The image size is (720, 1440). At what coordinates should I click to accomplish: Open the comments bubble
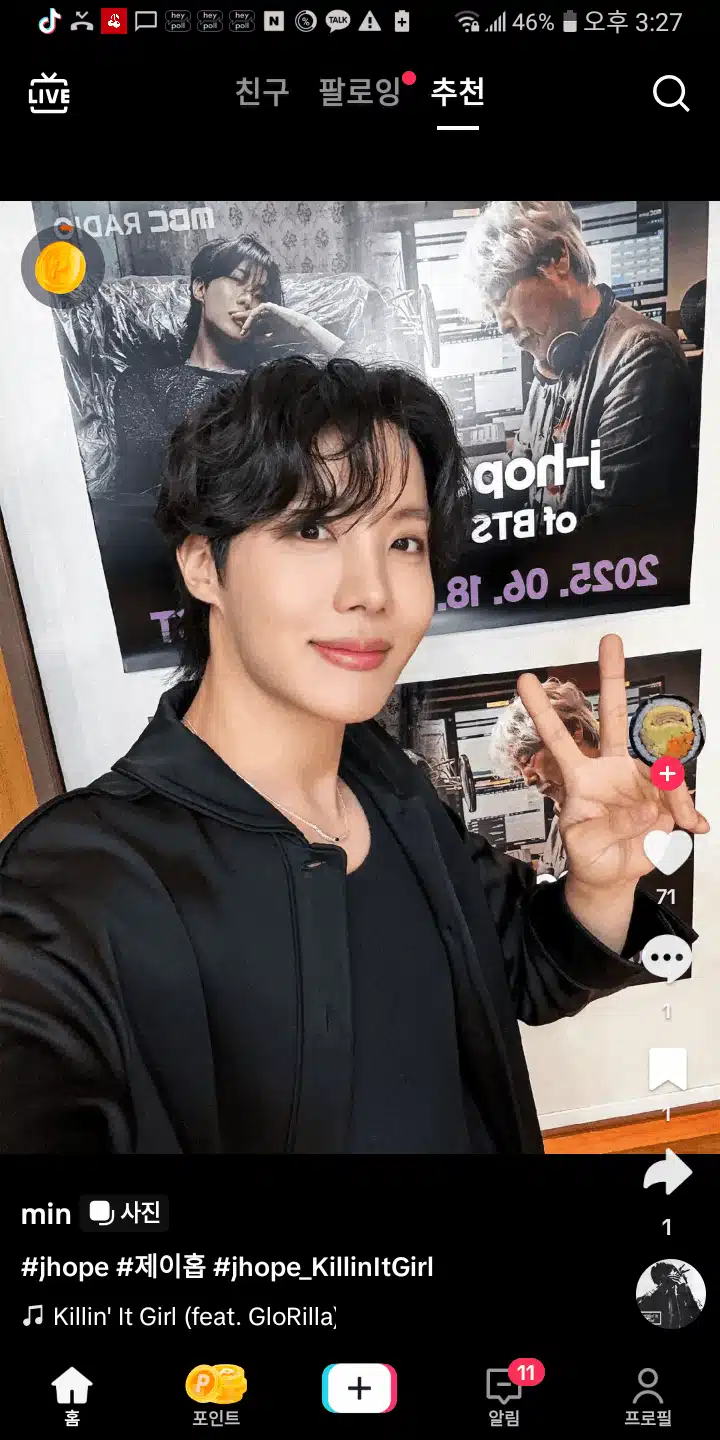click(667, 960)
